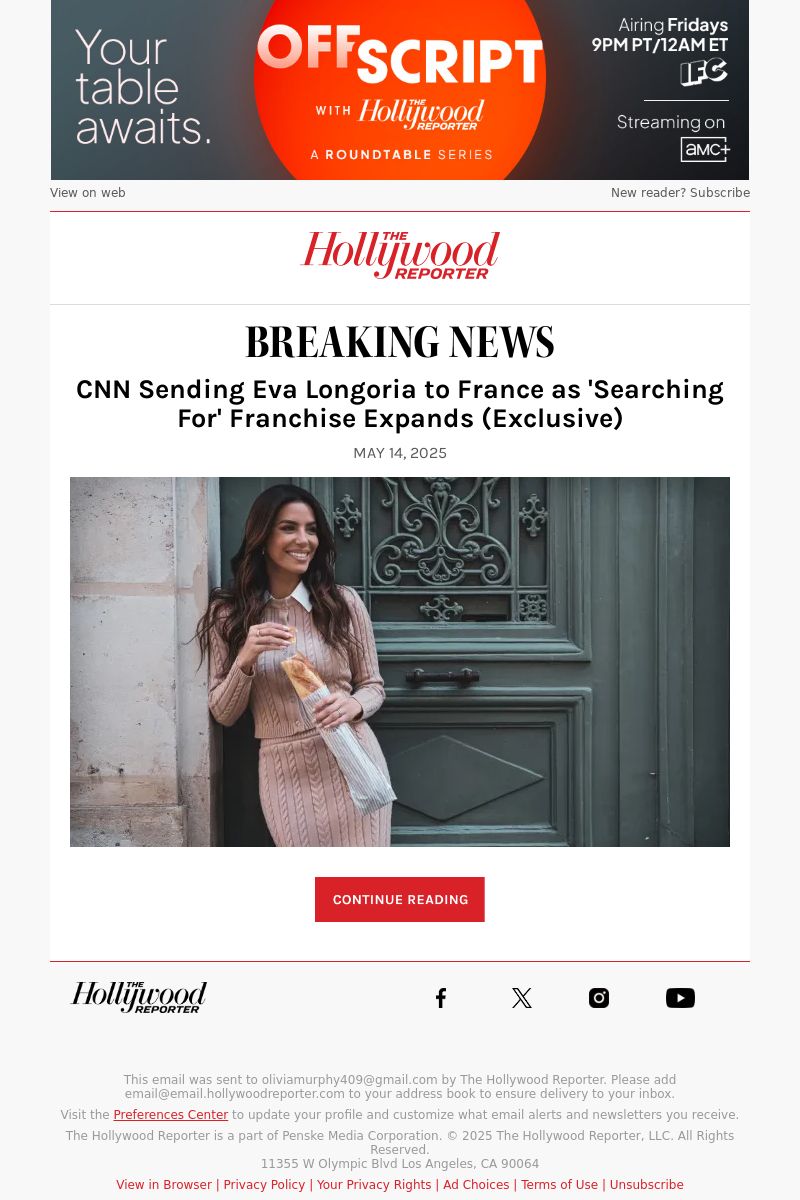This screenshot has width=800, height=1200.
Task: Select the View in Browser footer link
Action: point(164,1185)
